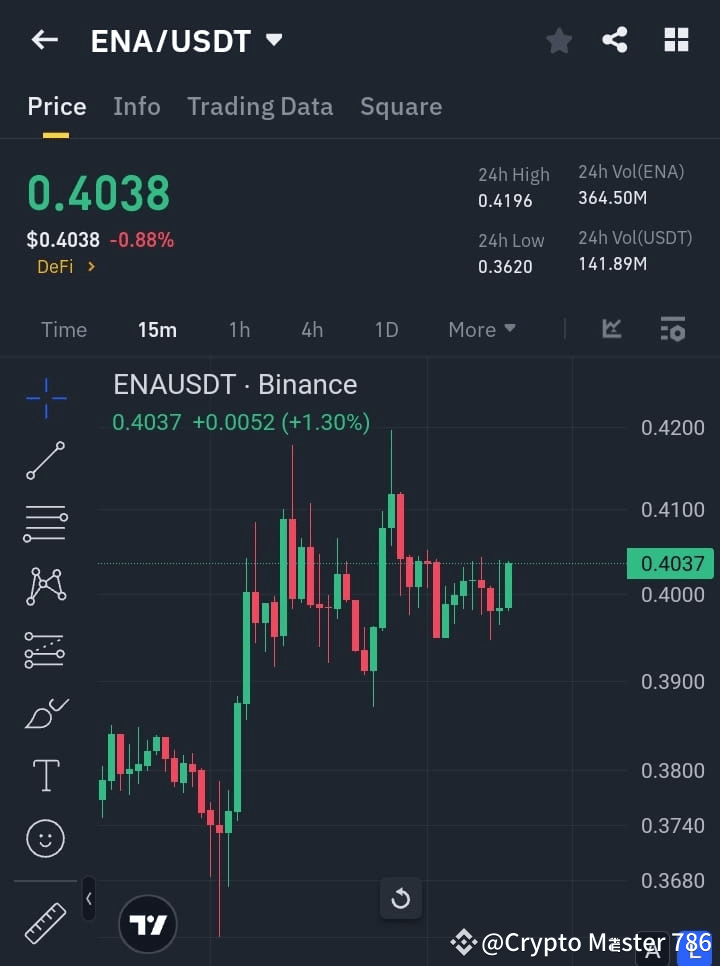Tap the current price tag 0.4037

point(670,563)
